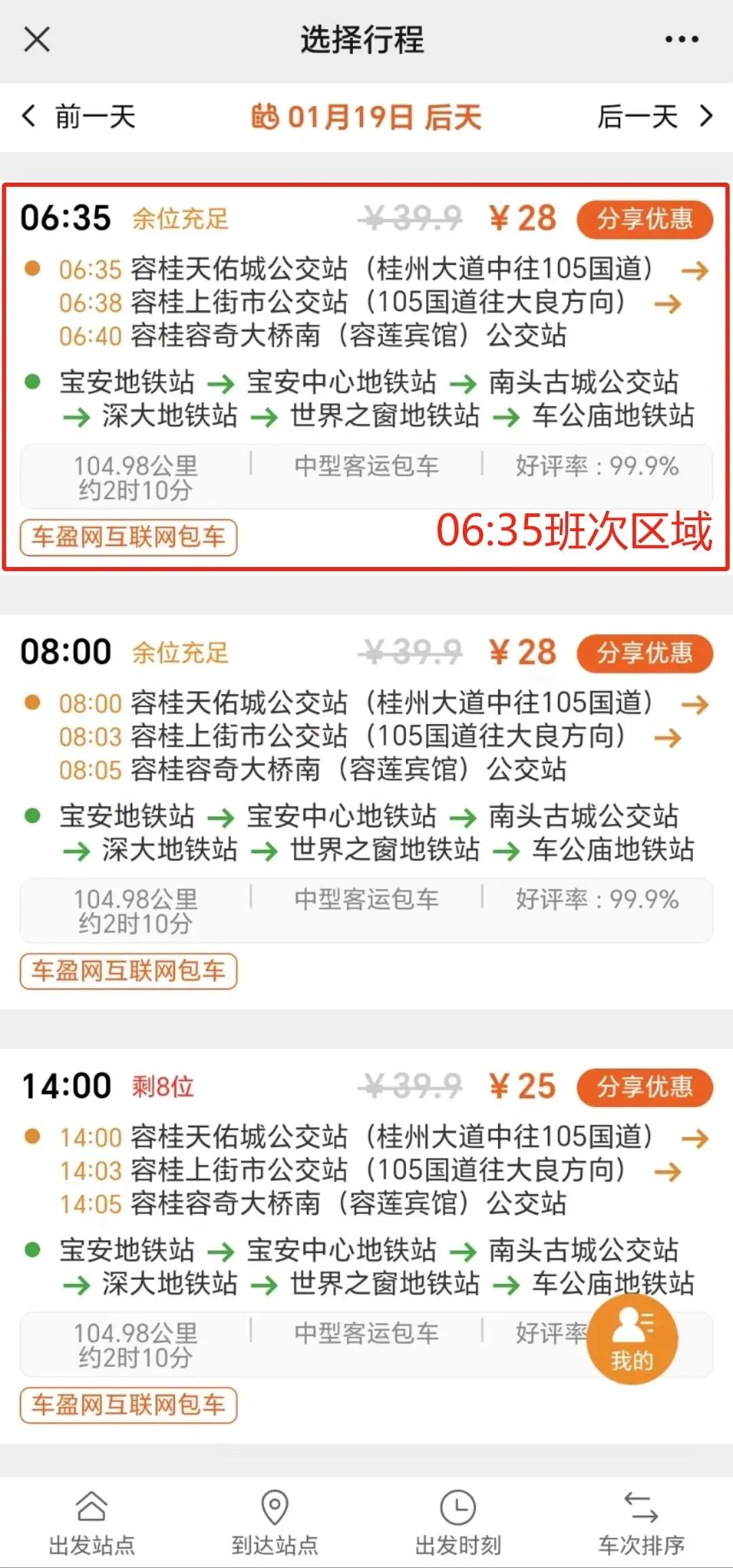The width and height of the screenshot is (733, 1568).
Task: Tap 分享优惠 on the 14:00 trip
Action: tap(644, 1087)
